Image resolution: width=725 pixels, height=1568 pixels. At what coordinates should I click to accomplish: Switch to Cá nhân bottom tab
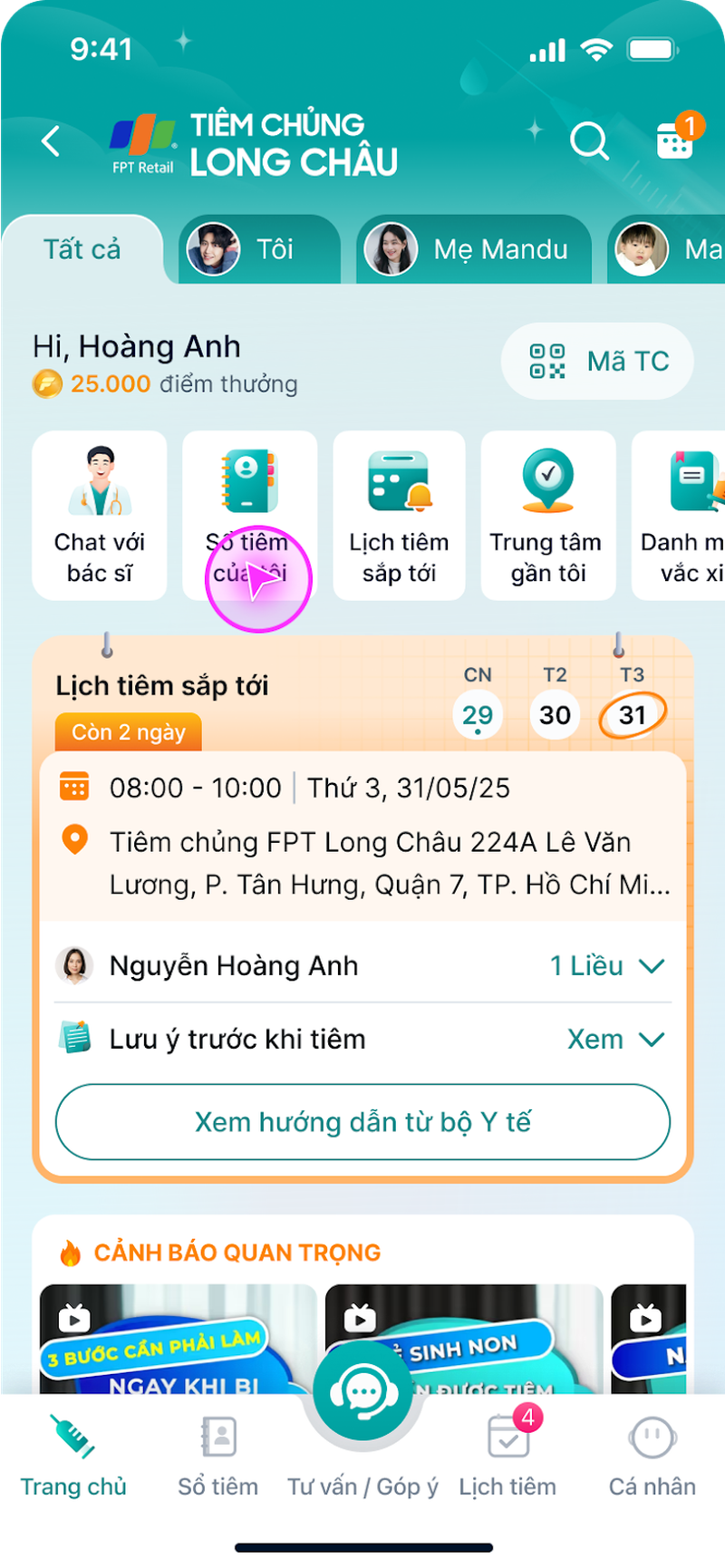(x=652, y=1456)
